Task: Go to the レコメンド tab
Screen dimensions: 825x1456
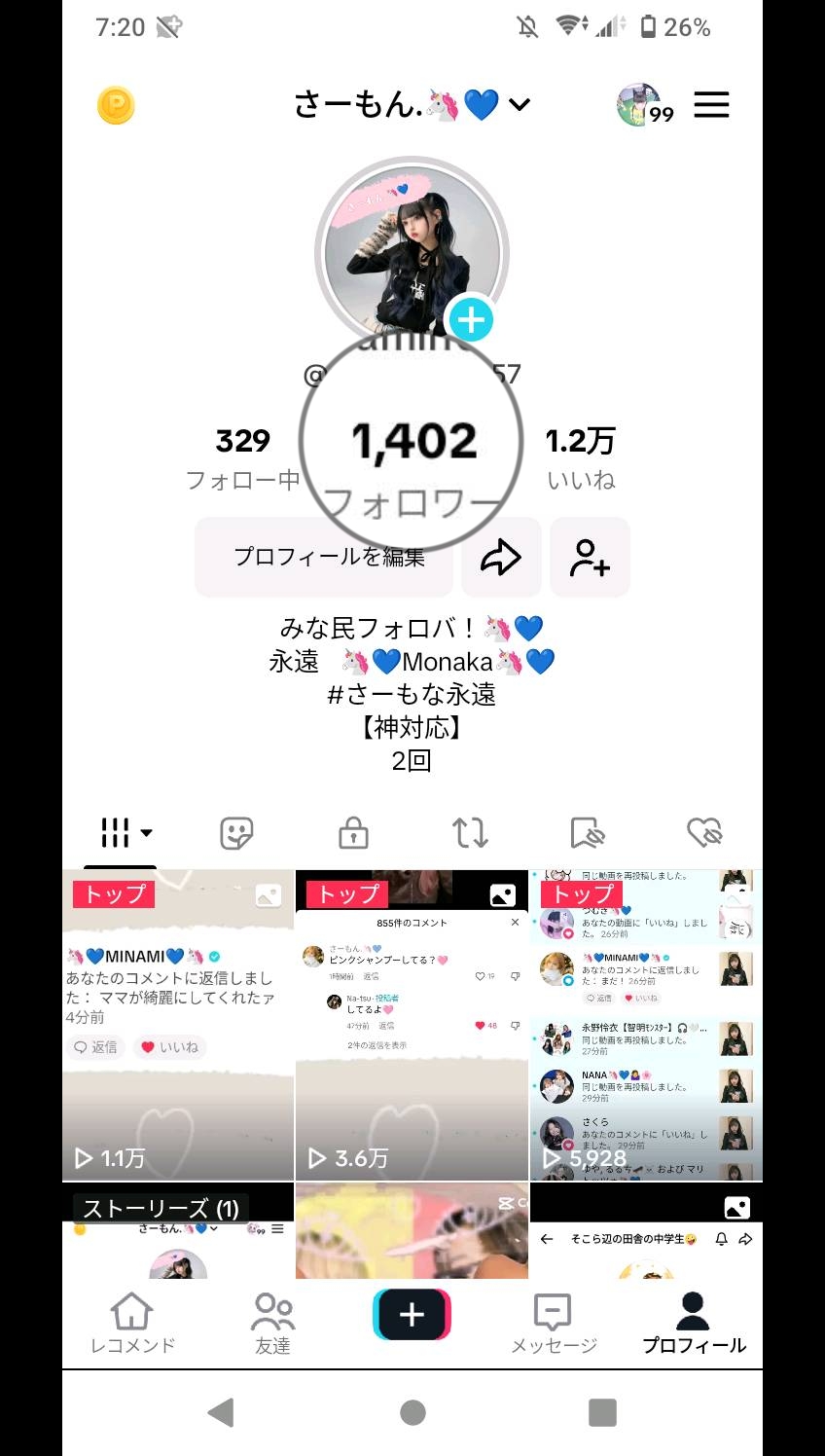Action: [x=132, y=1324]
